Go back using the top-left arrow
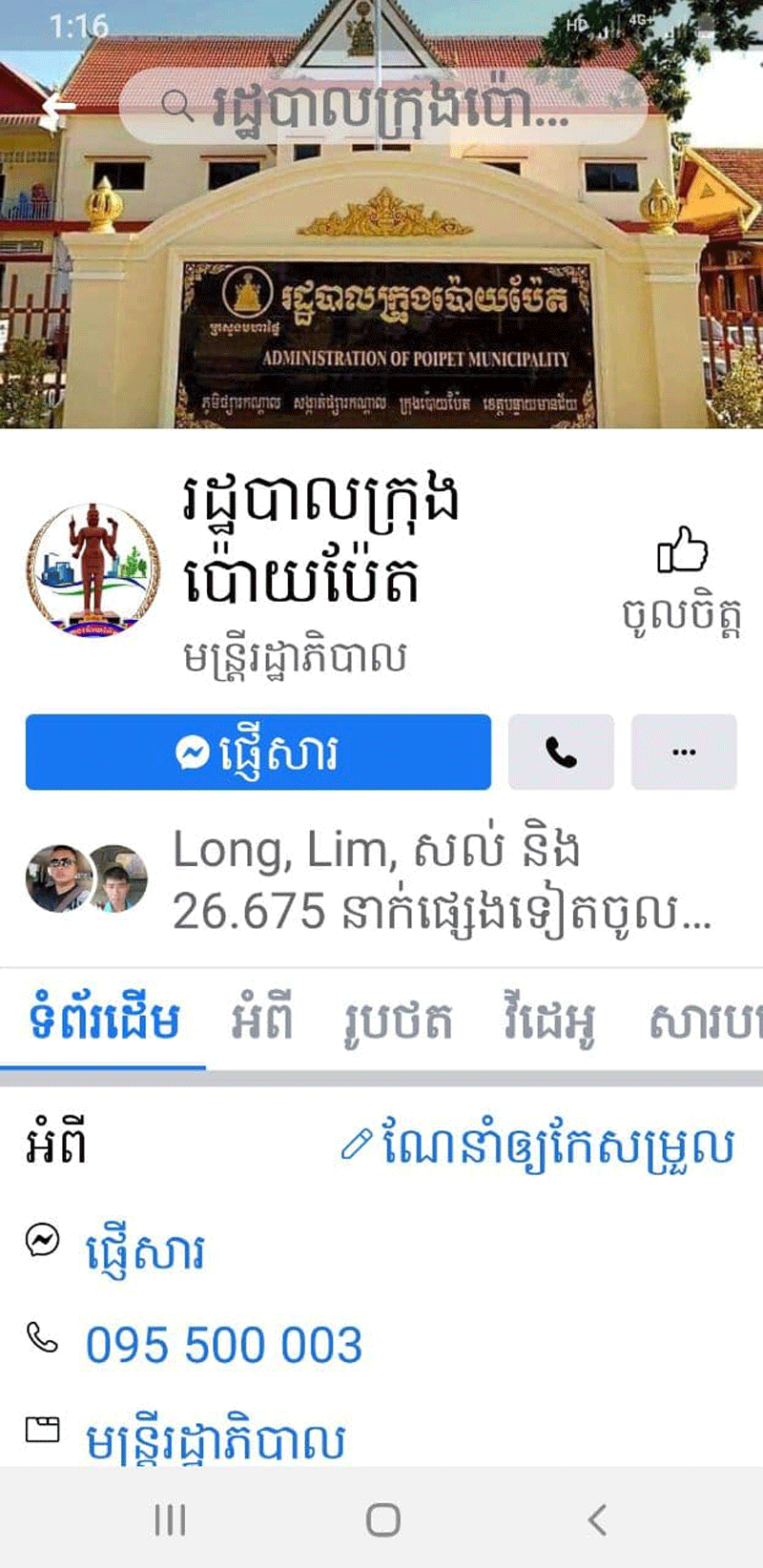763x1568 pixels. tap(57, 105)
